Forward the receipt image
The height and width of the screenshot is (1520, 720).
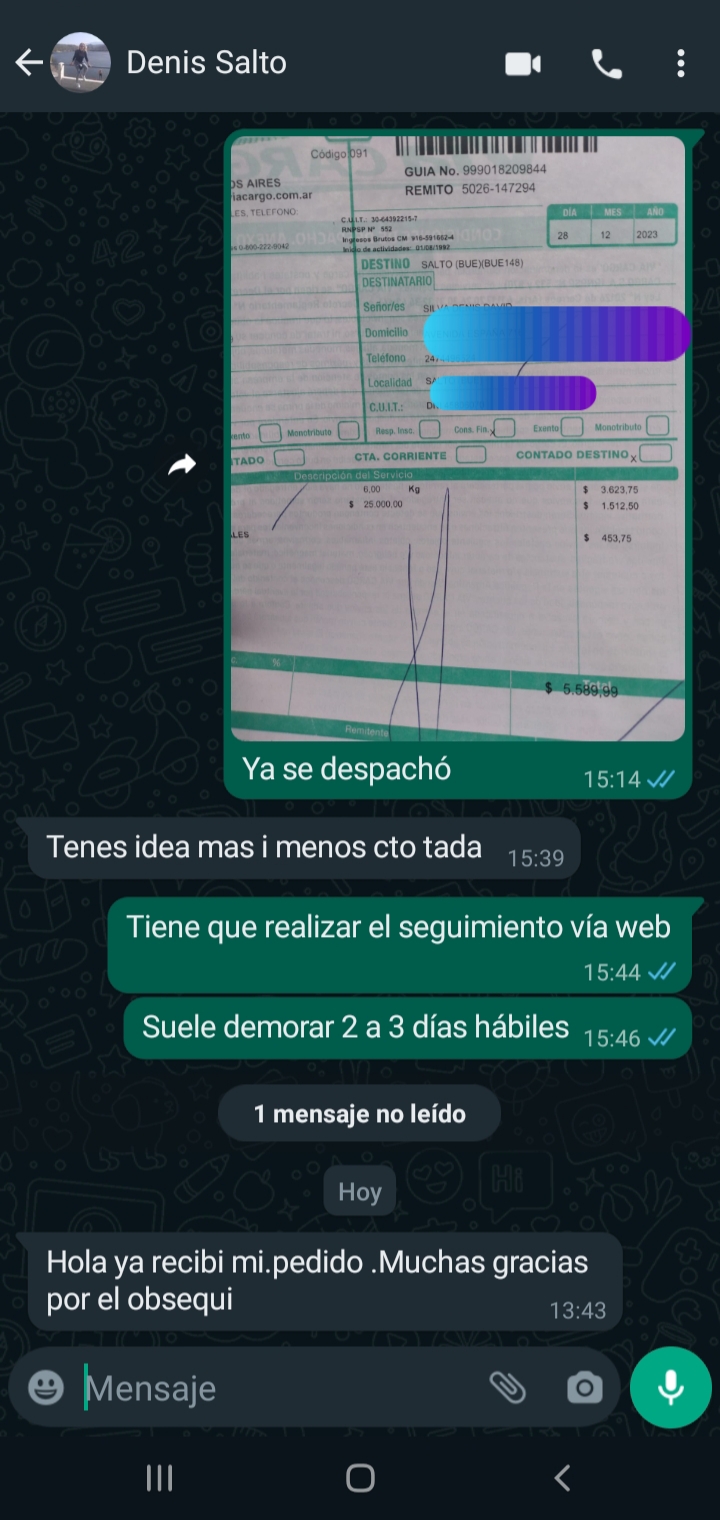tap(182, 464)
